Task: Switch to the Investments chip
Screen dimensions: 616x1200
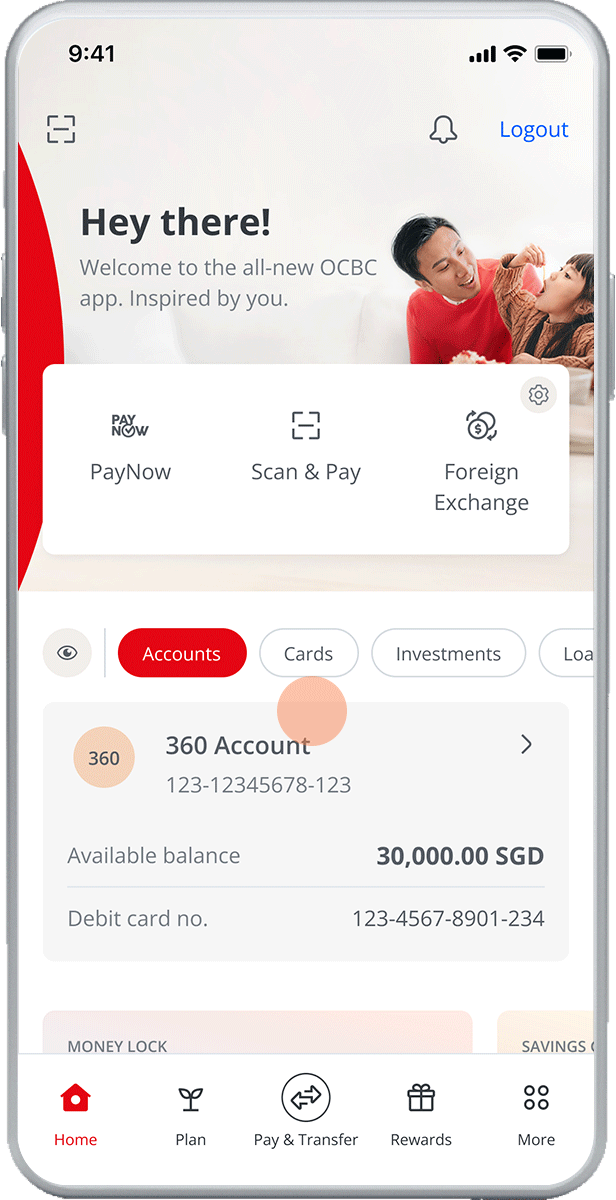Action: (448, 653)
